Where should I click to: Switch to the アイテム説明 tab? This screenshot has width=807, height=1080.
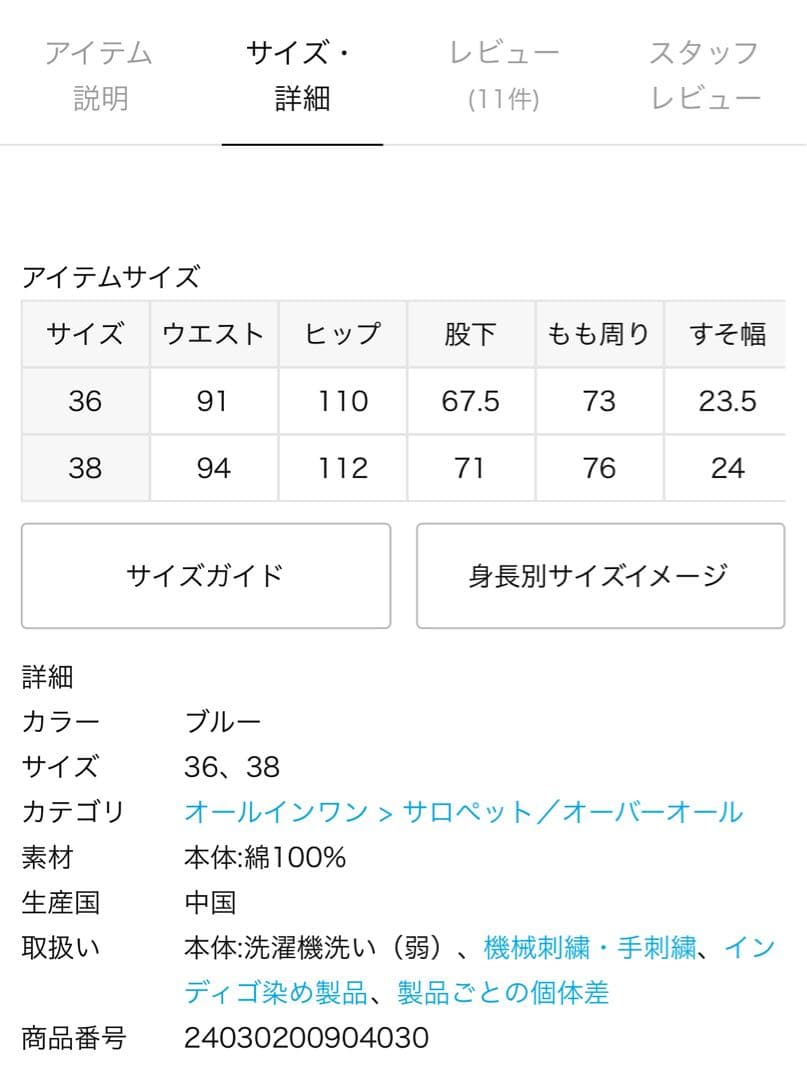(100, 75)
